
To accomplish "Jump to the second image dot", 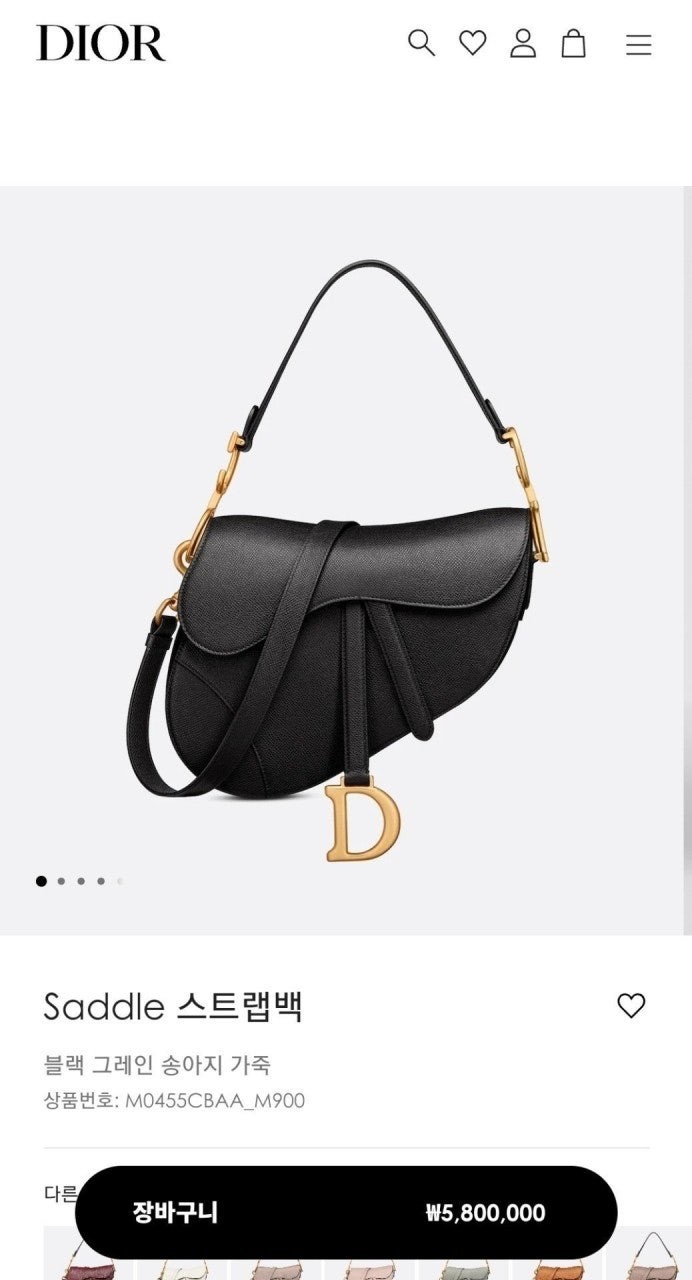I will tap(62, 881).
